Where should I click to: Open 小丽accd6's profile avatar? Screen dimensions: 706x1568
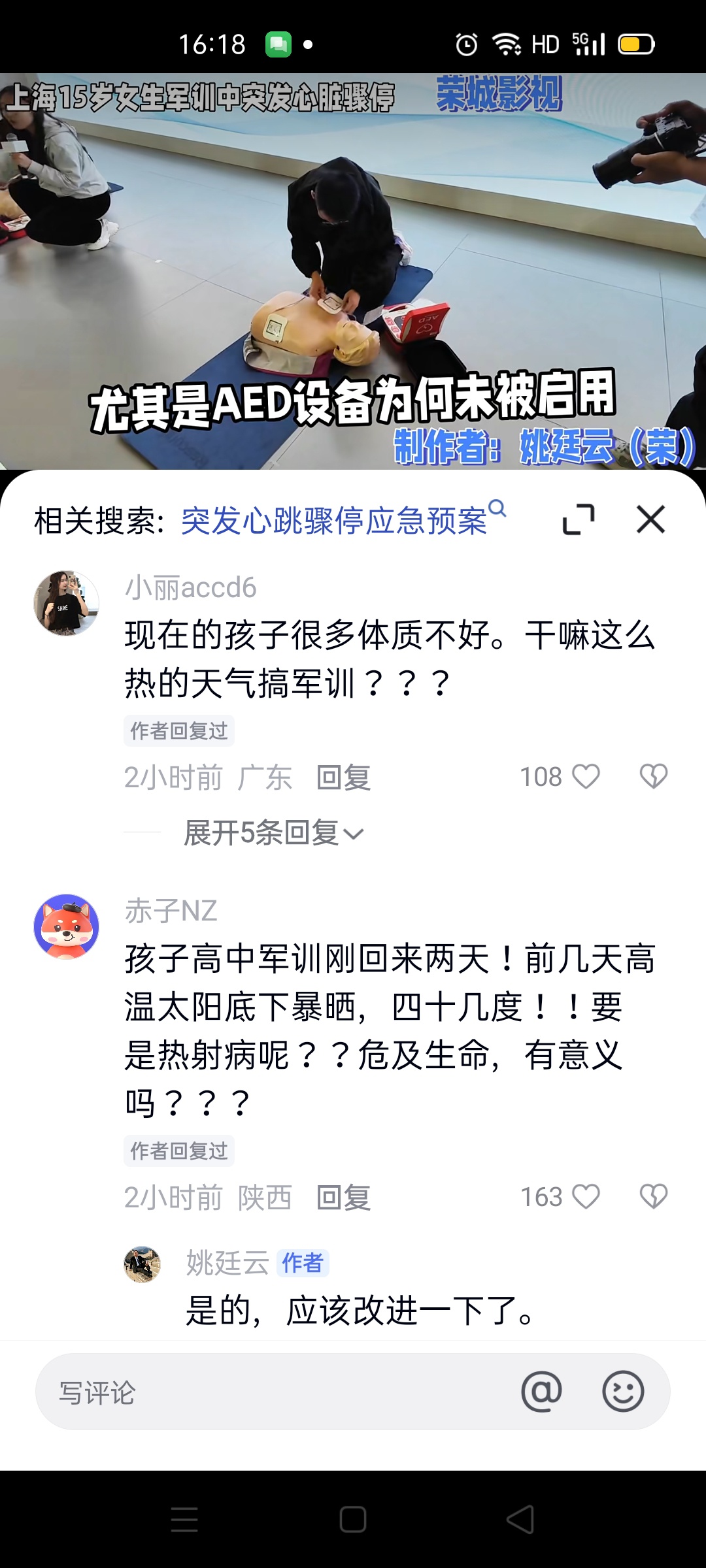(x=66, y=603)
